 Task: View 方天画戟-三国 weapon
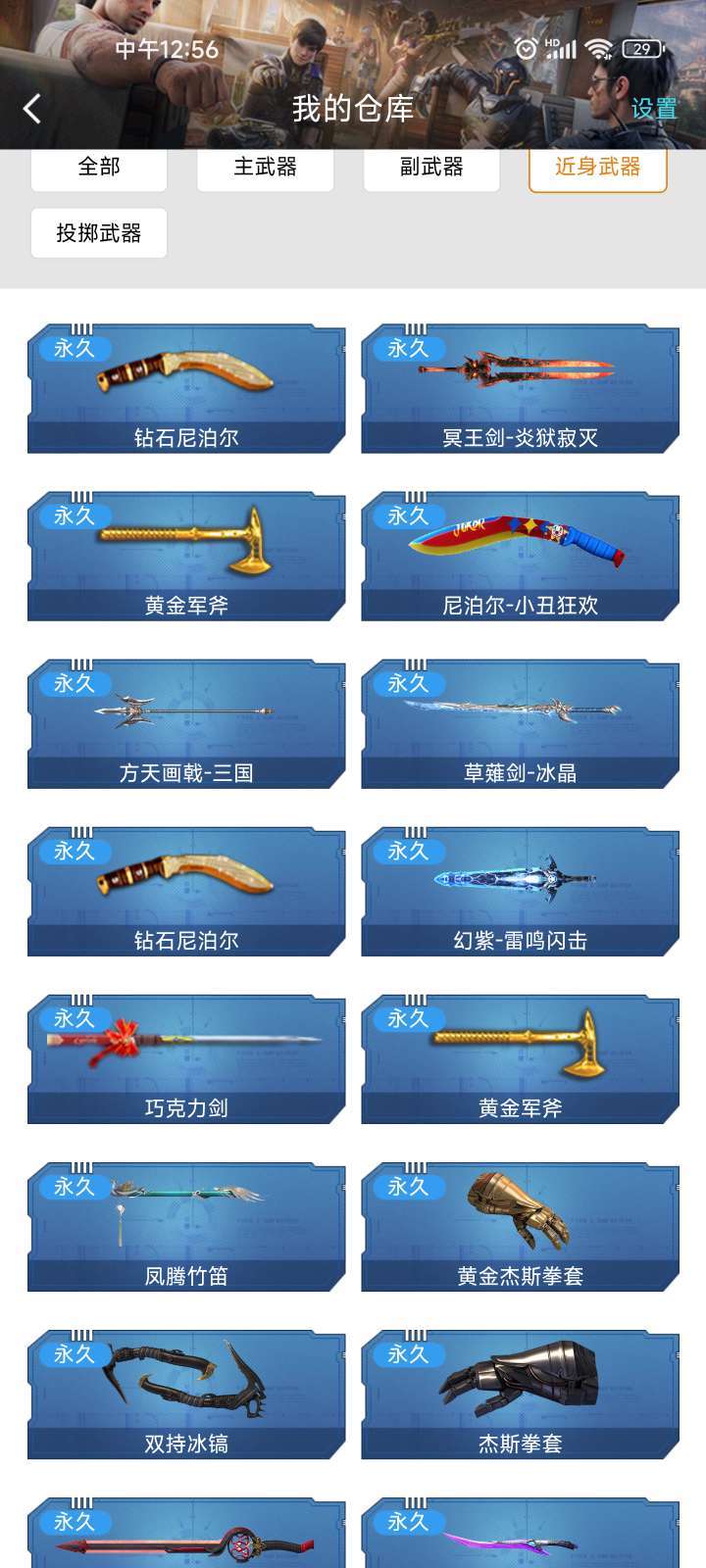186,724
